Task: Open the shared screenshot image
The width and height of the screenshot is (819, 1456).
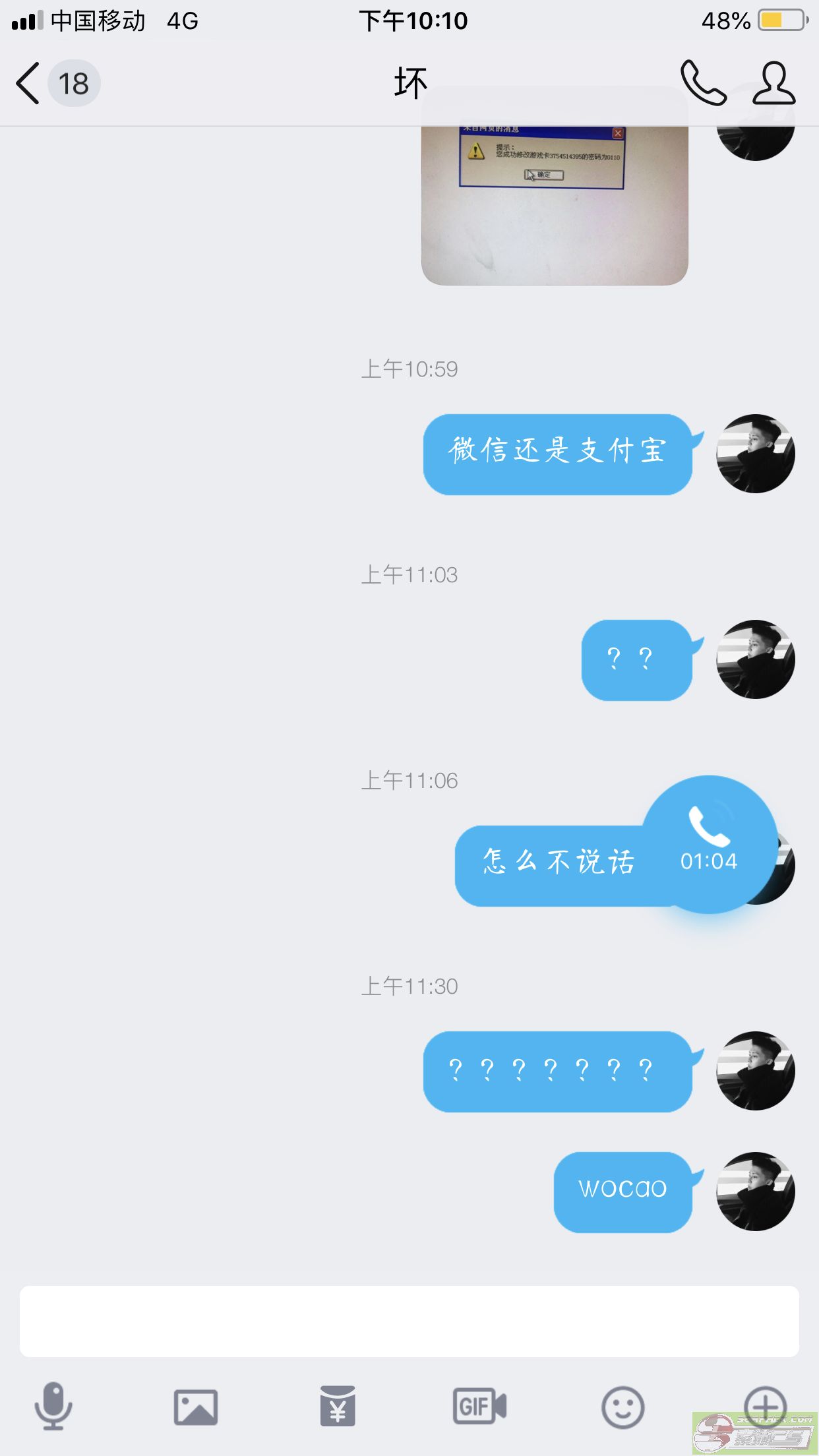Action: click(554, 204)
